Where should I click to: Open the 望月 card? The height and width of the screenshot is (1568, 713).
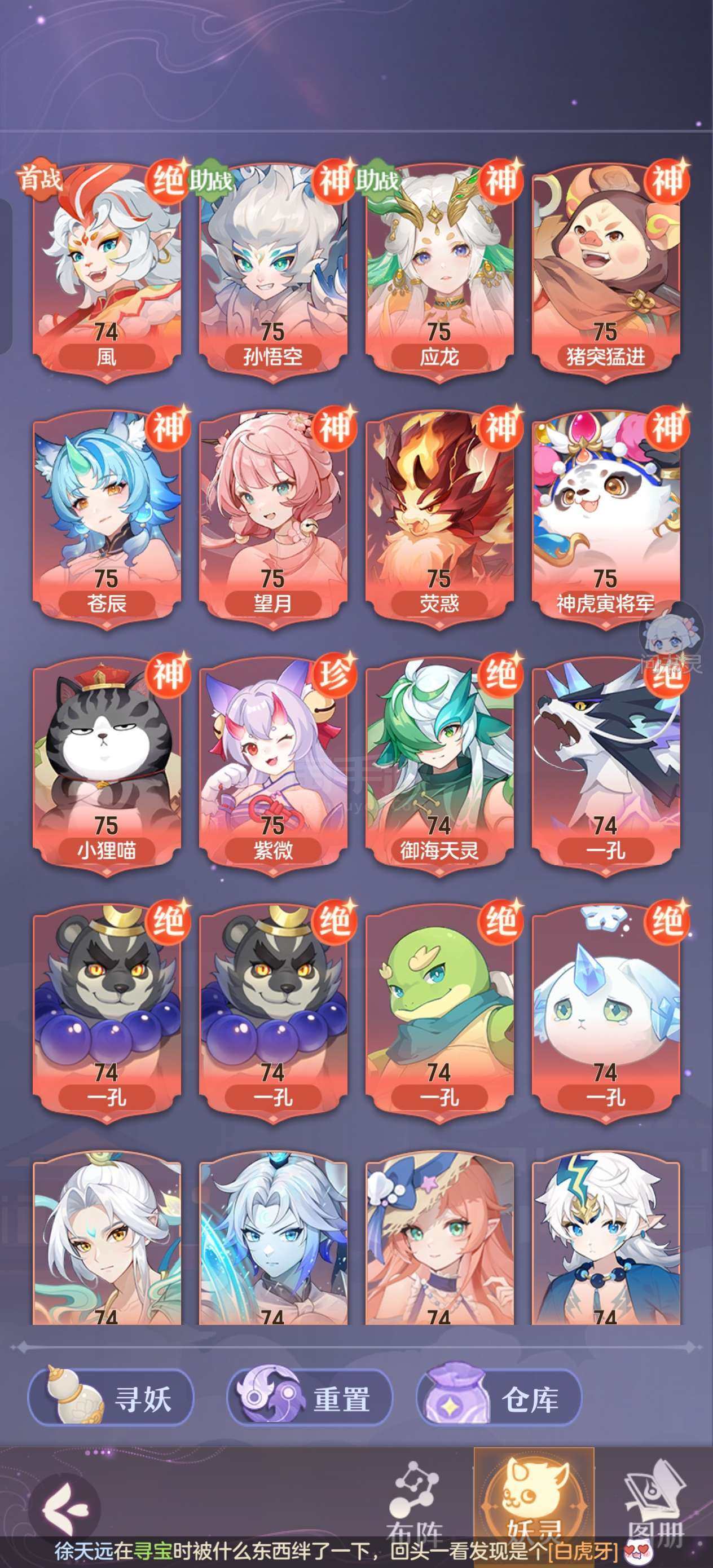point(274,519)
